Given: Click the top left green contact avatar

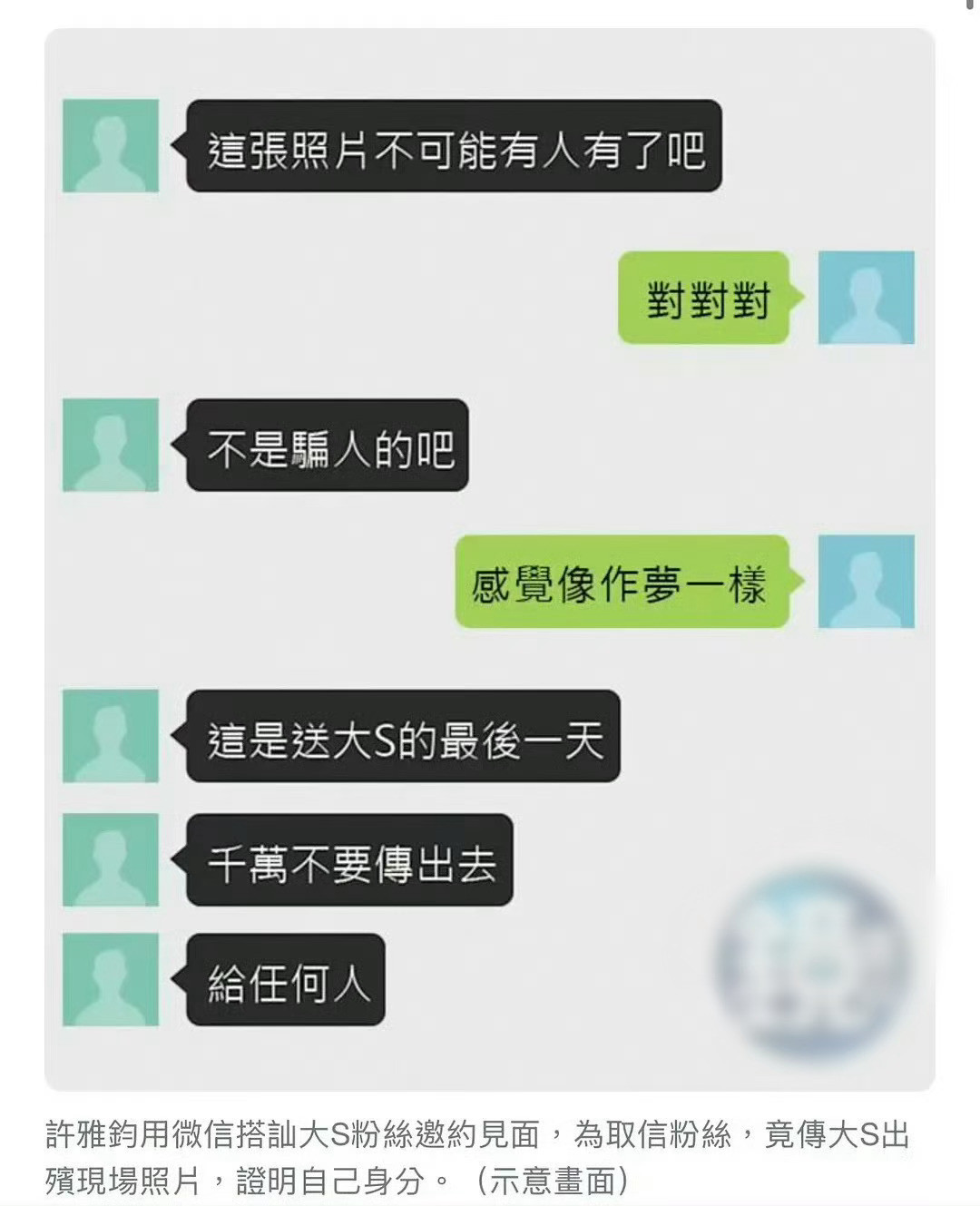Looking at the screenshot, I should pyautogui.click(x=111, y=147).
